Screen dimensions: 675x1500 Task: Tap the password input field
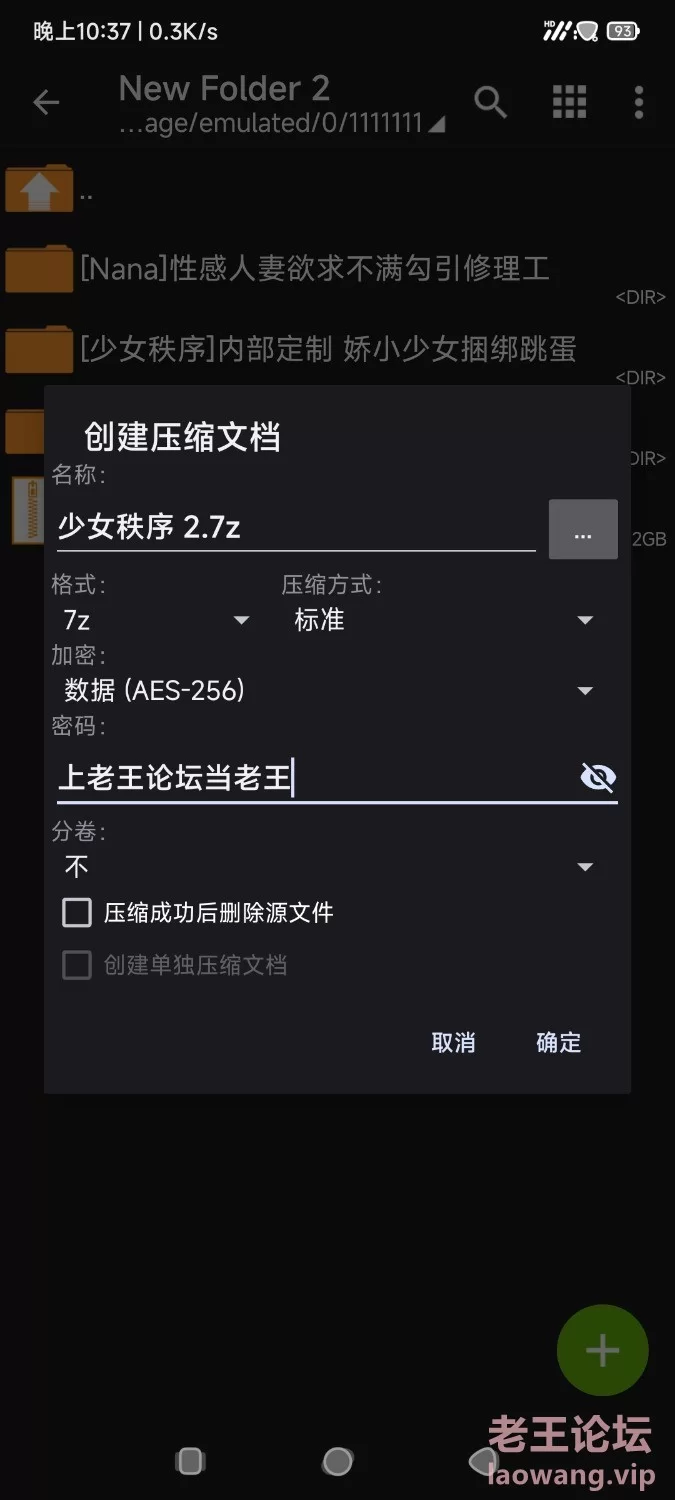coord(315,777)
